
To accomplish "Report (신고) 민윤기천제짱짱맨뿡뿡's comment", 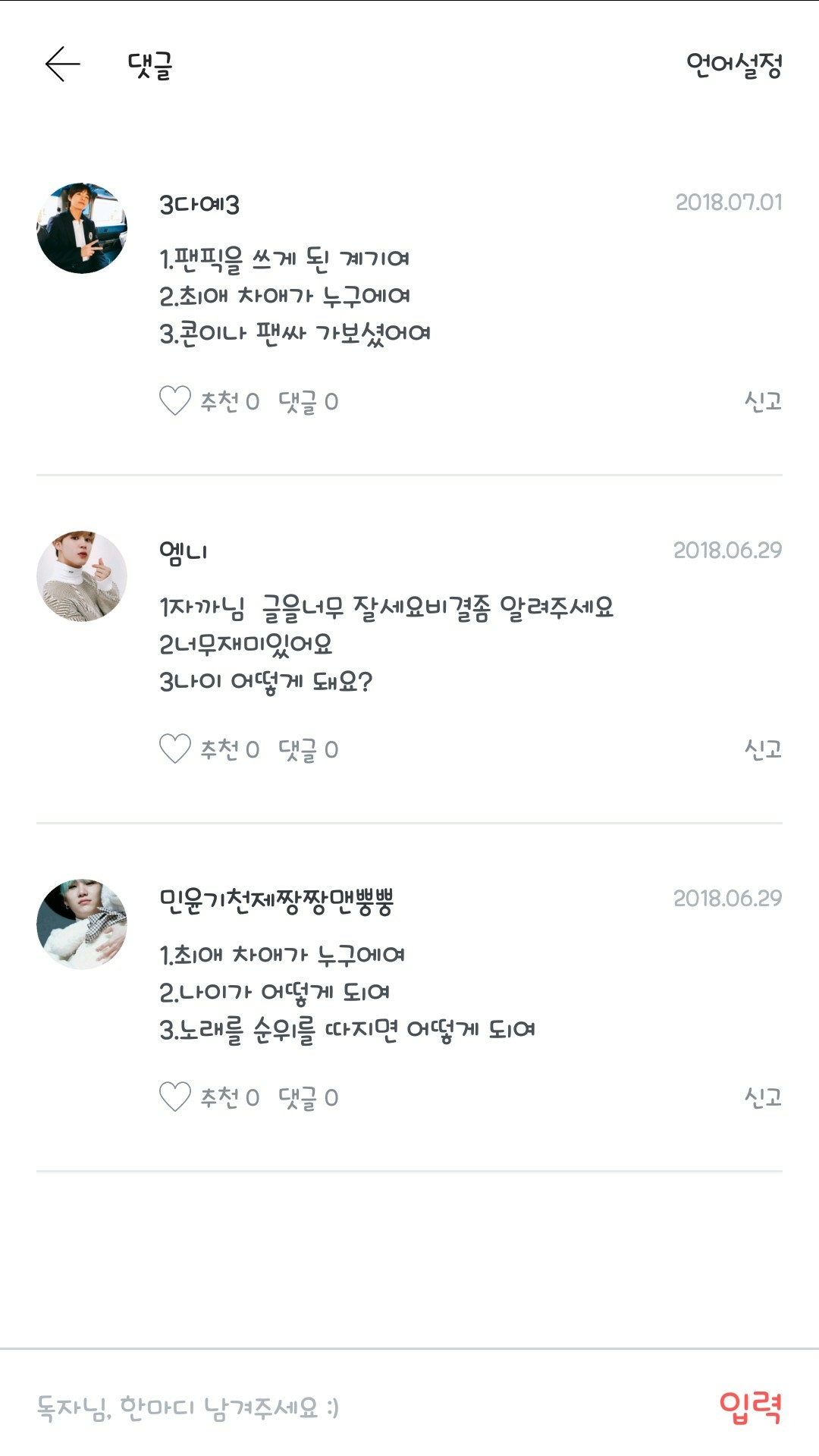I will tap(762, 1097).
